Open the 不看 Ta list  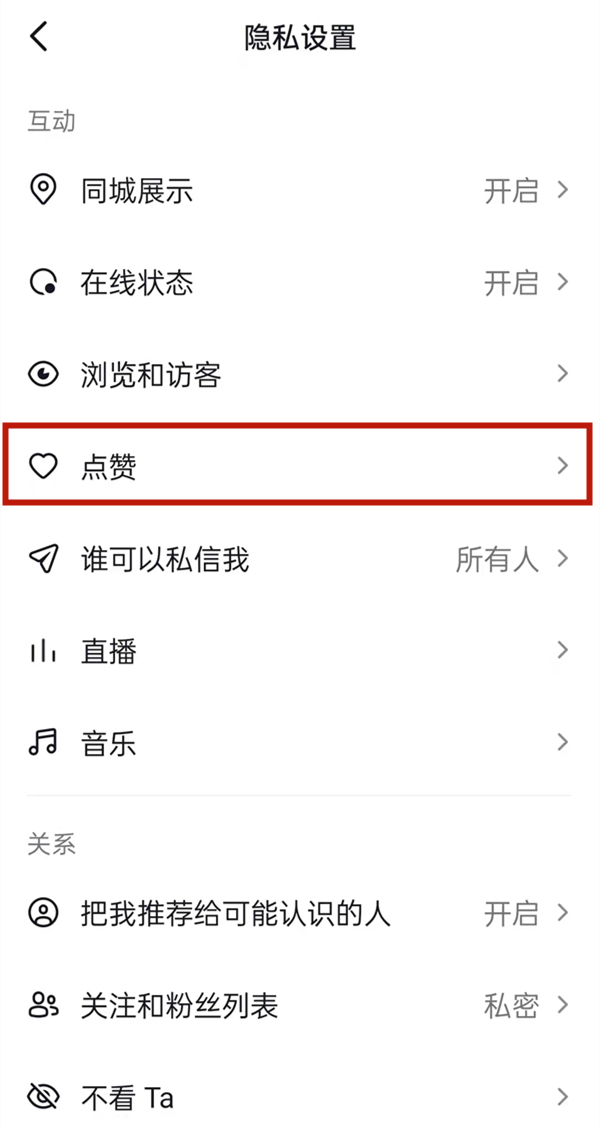[x=300, y=1097]
